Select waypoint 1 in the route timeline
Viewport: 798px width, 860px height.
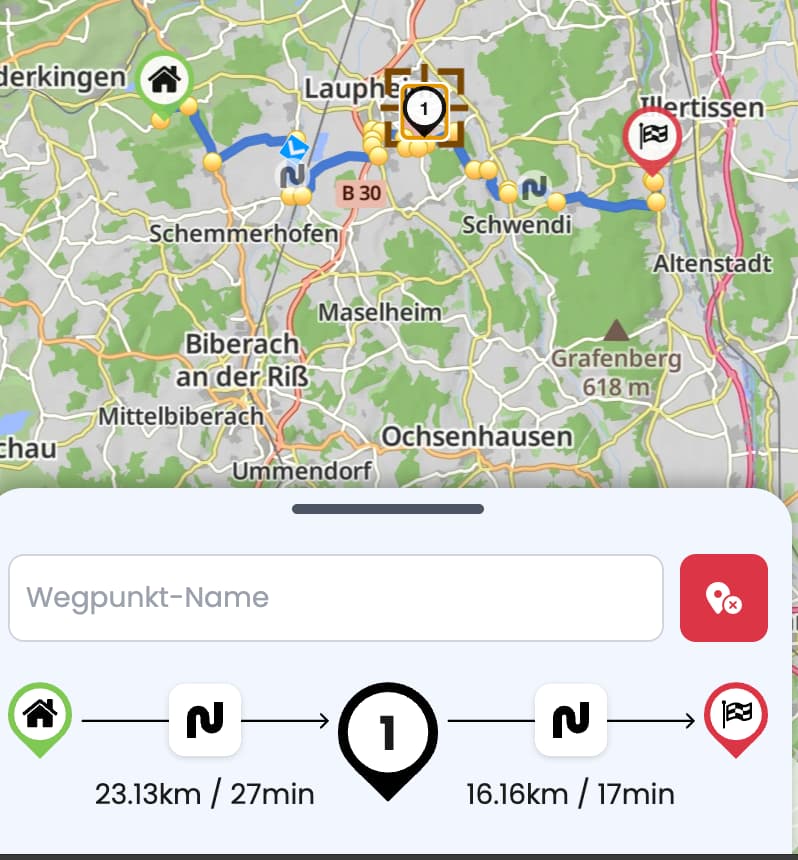388,733
